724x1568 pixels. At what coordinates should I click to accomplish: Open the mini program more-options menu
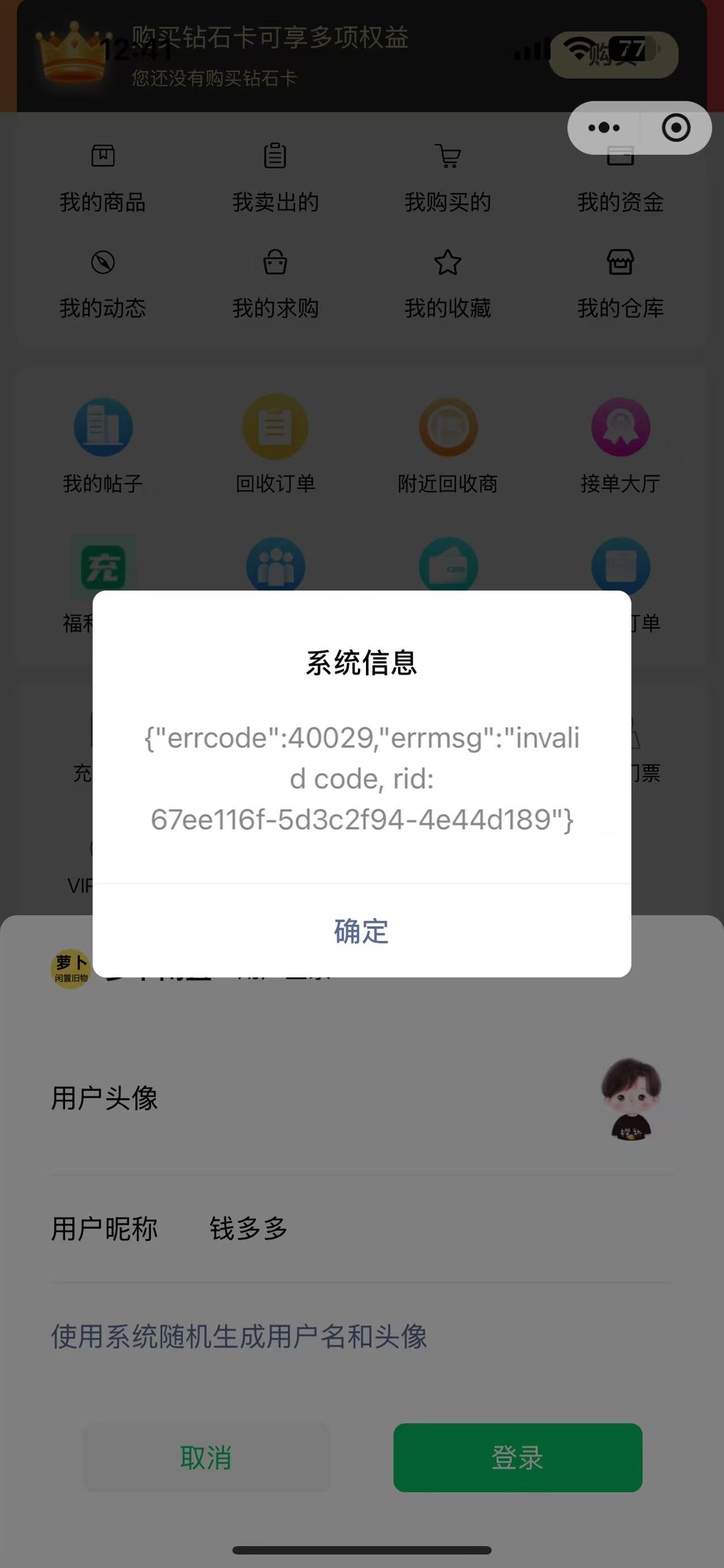point(604,128)
